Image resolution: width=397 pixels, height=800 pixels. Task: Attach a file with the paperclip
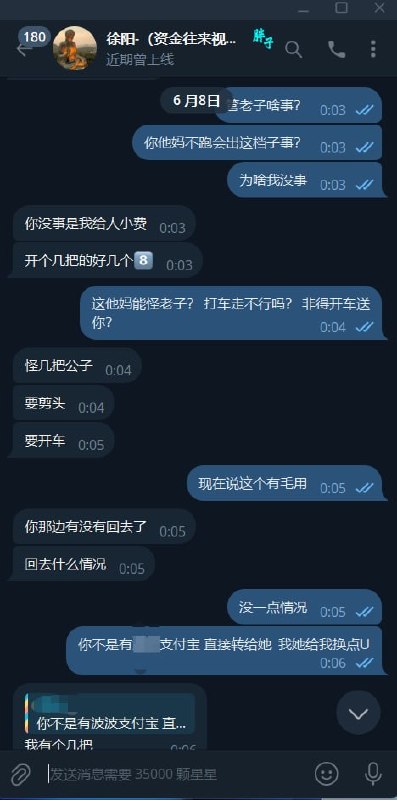pyautogui.click(x=20, y=774)
